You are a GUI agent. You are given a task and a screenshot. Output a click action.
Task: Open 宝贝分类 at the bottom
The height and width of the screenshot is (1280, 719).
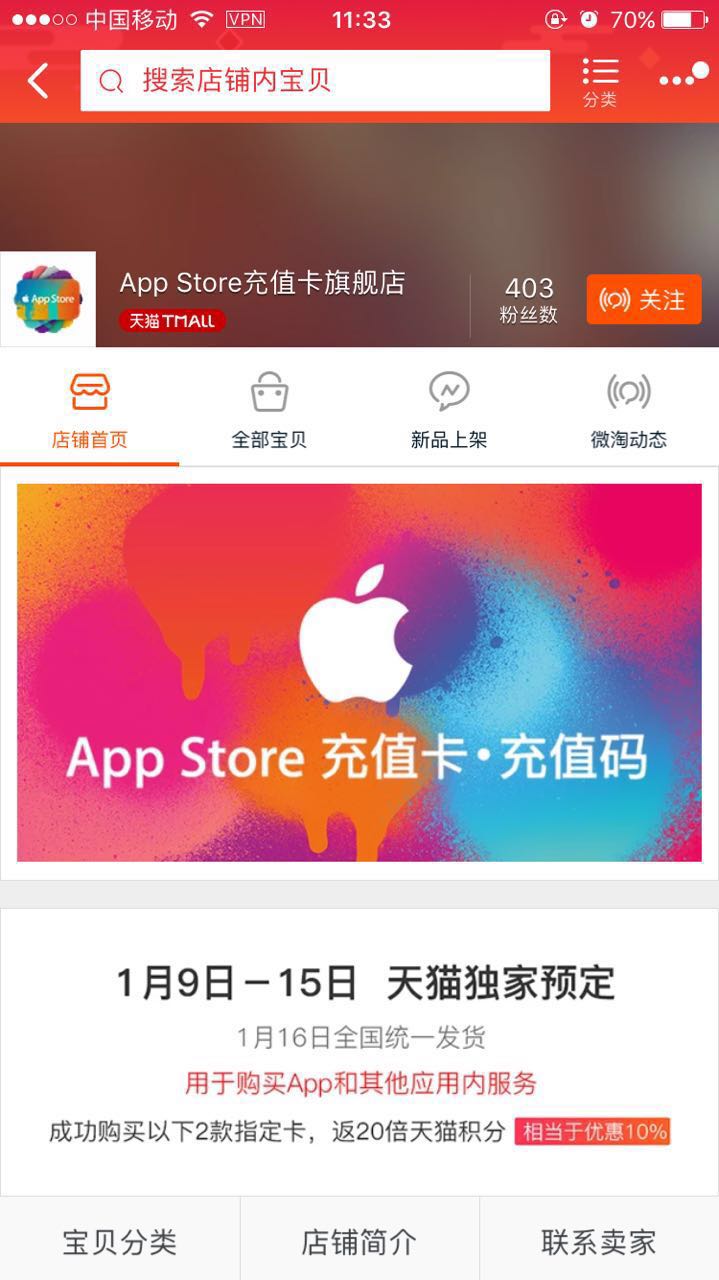pyautogui.click(x=120, y=1242)
